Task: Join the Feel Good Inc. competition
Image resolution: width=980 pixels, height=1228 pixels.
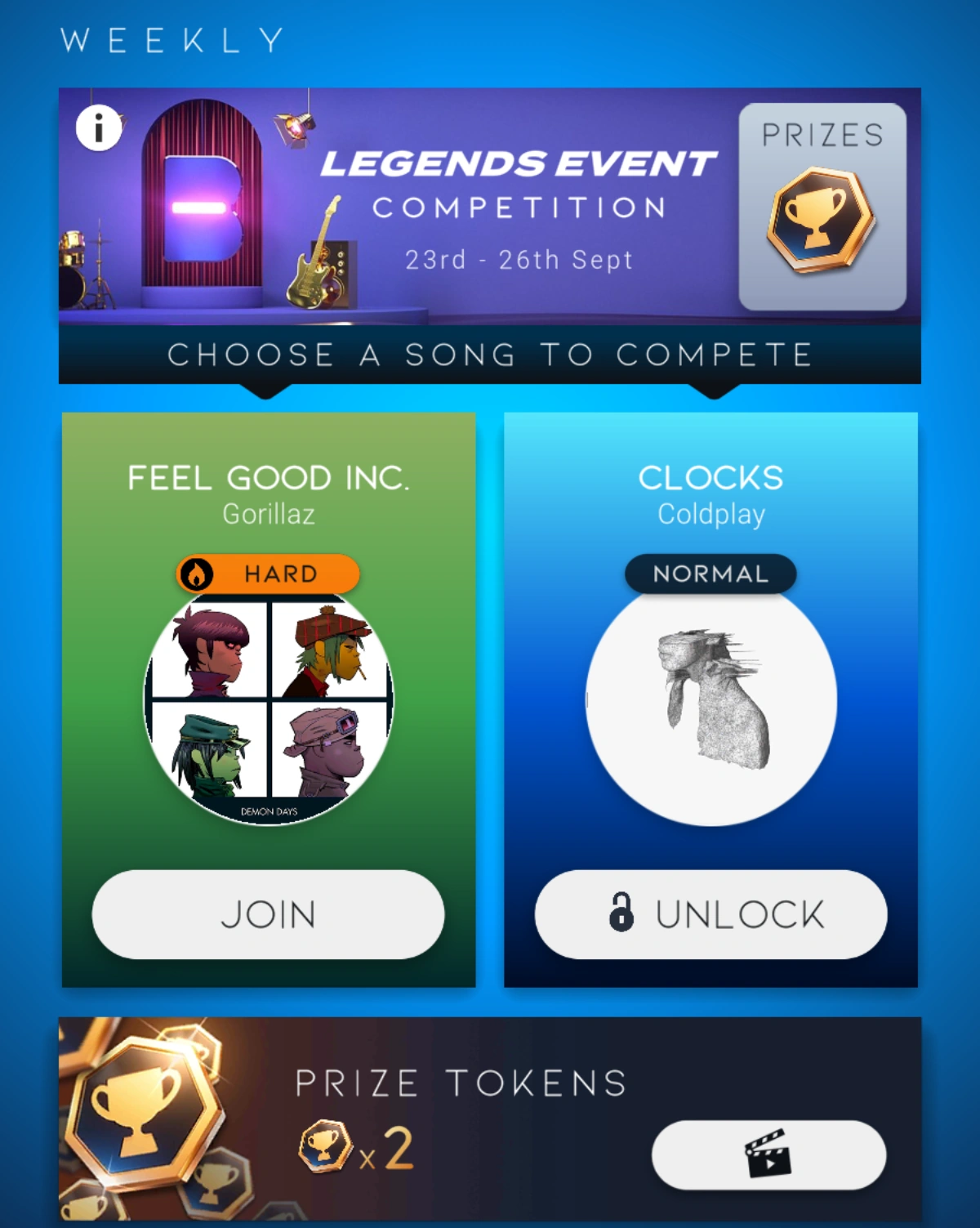Action: tap(268, 914)
